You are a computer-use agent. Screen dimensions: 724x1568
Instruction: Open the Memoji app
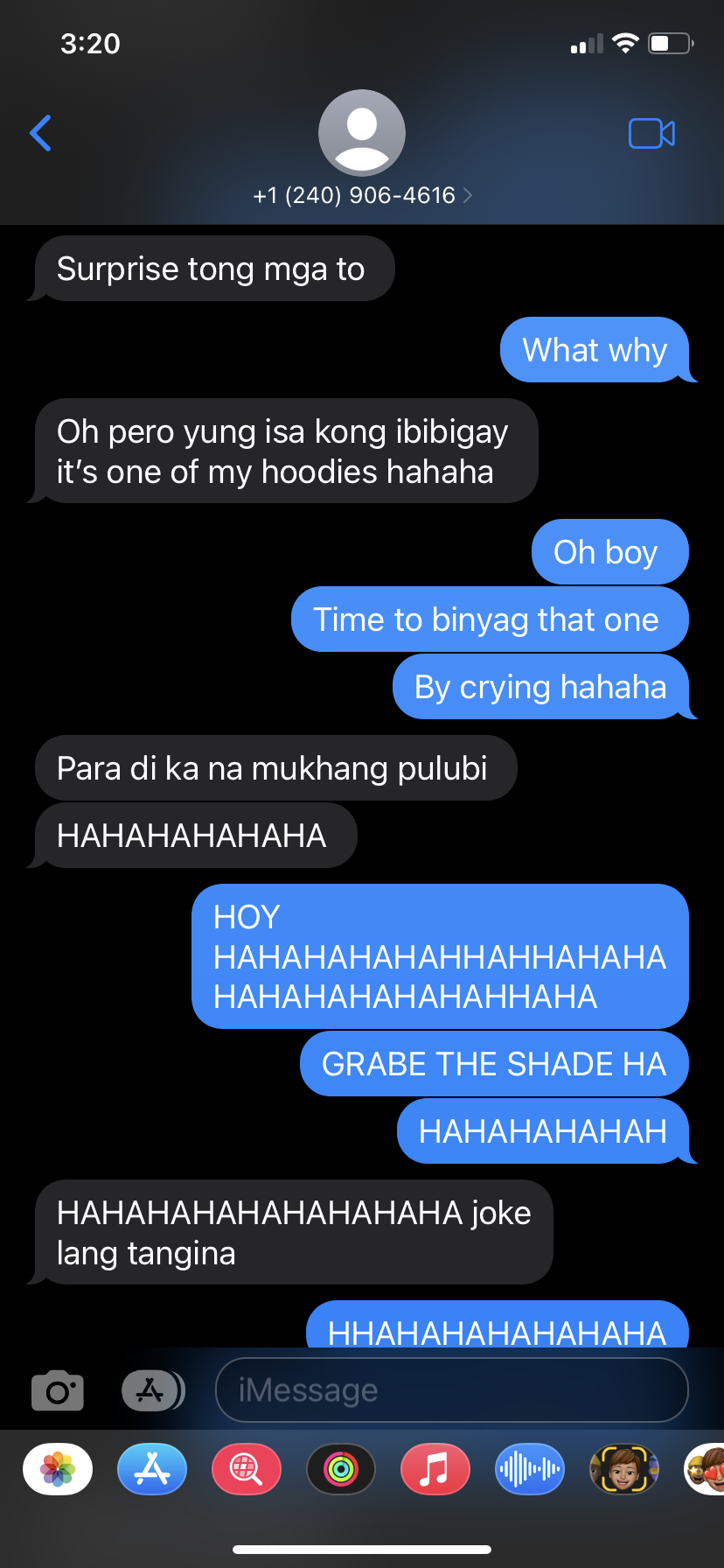coord(623,1469)
